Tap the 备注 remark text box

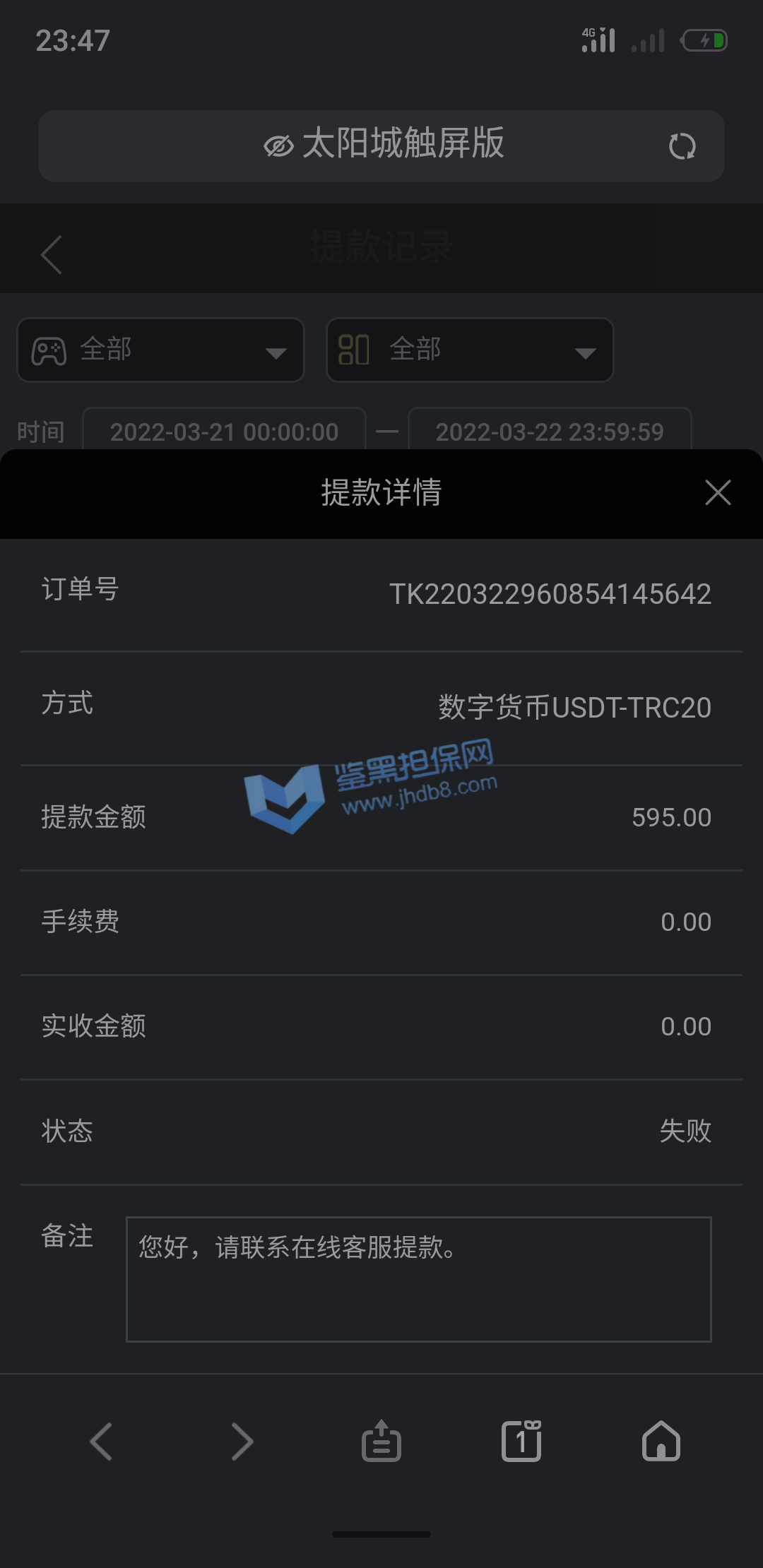pos(418,1279)
